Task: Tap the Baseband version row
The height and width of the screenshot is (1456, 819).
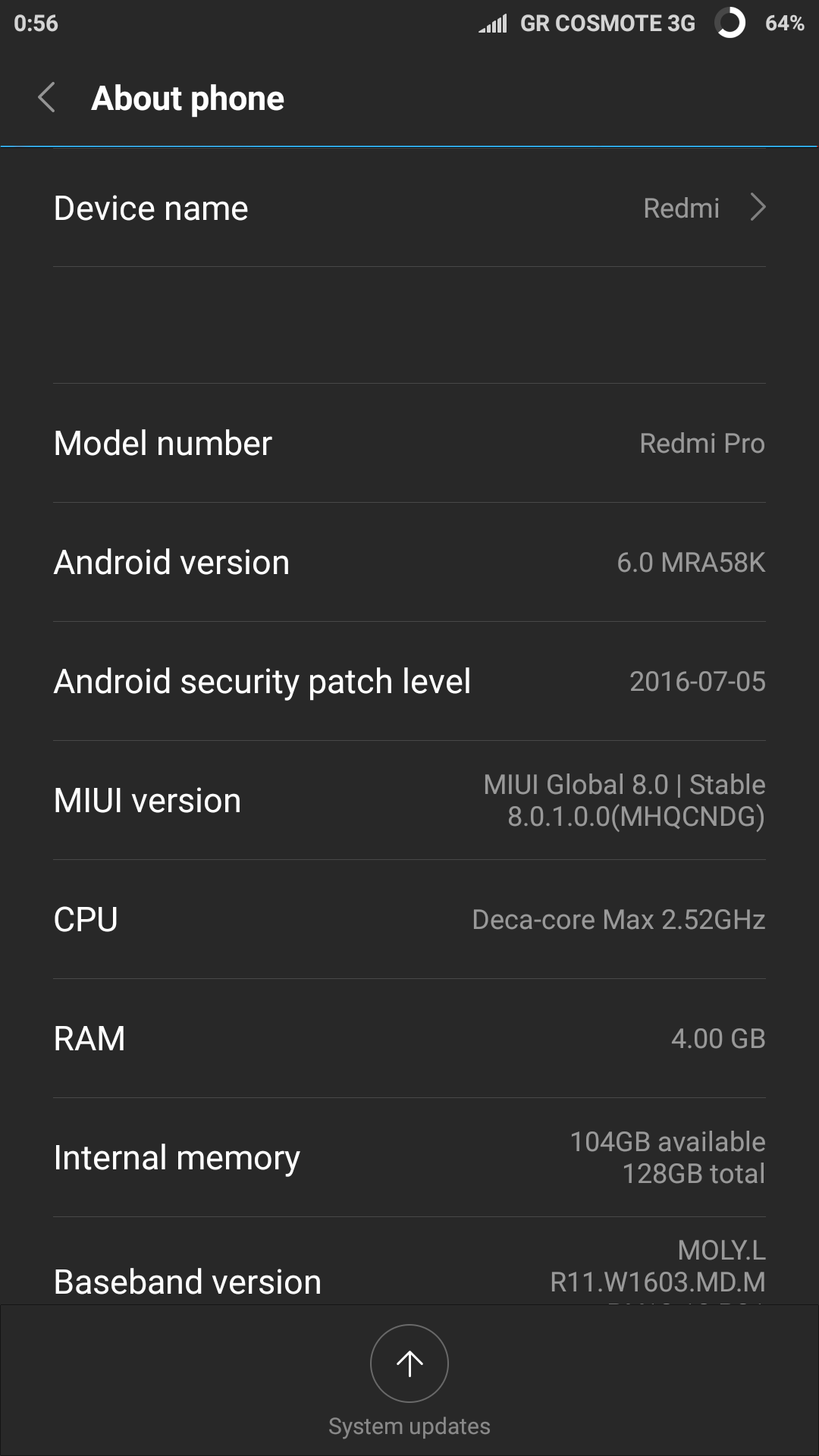Action: click(409, 1261)
